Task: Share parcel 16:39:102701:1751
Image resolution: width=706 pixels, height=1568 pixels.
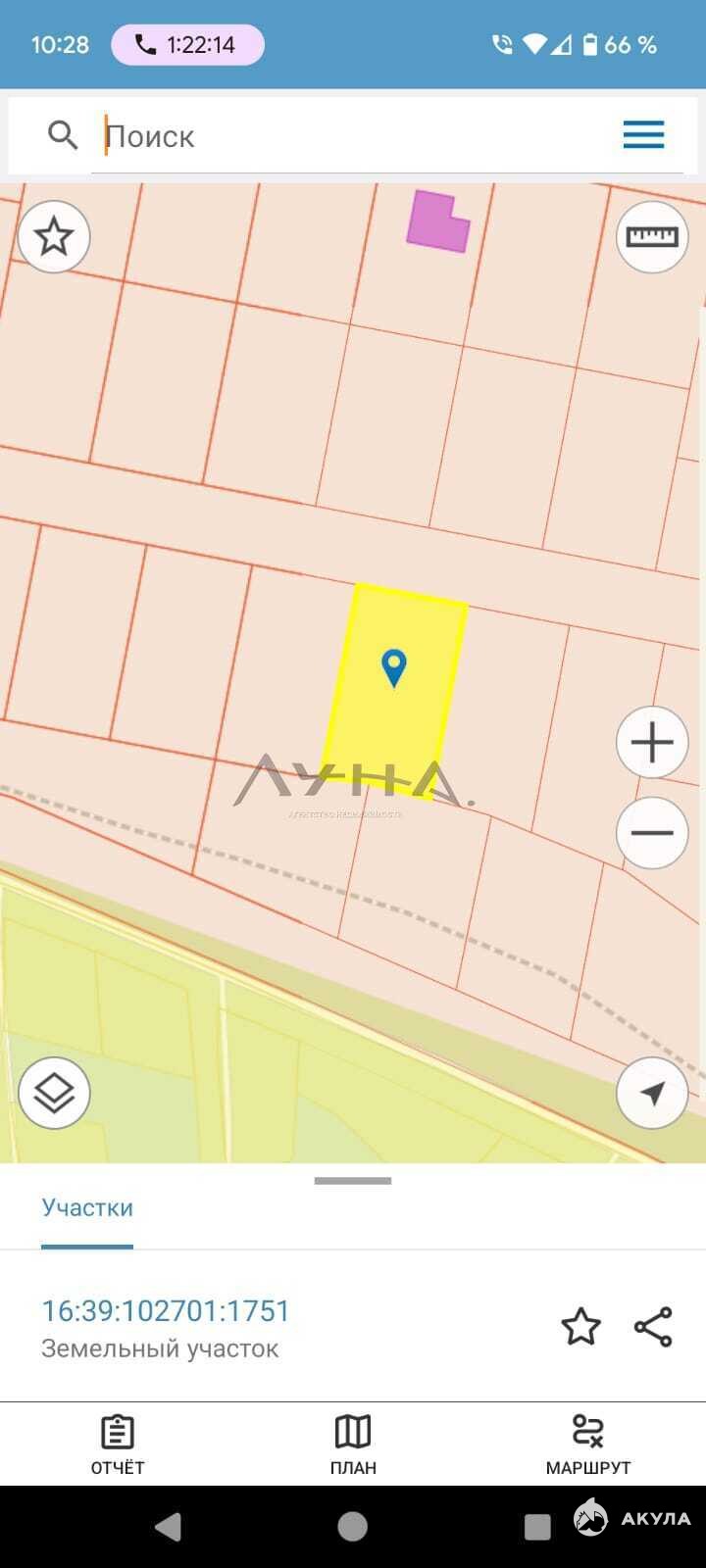Action: pos(653,1327)
